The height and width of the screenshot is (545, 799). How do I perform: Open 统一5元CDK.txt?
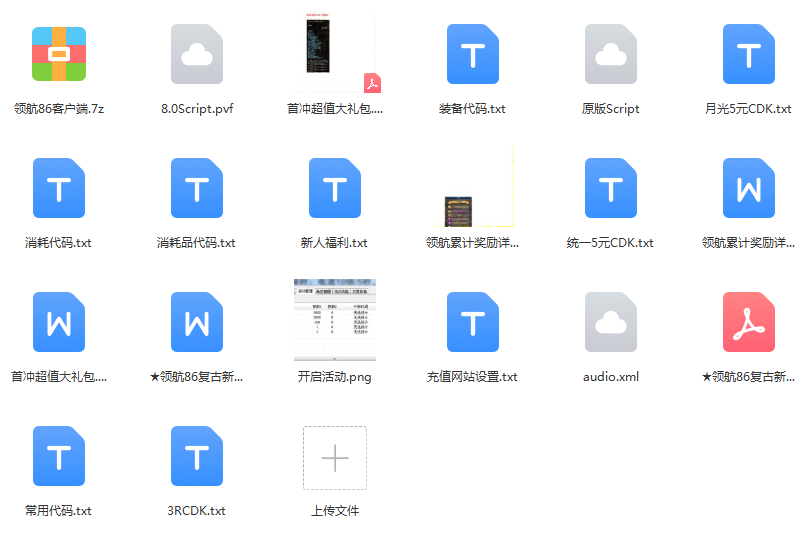coord(610,188)
